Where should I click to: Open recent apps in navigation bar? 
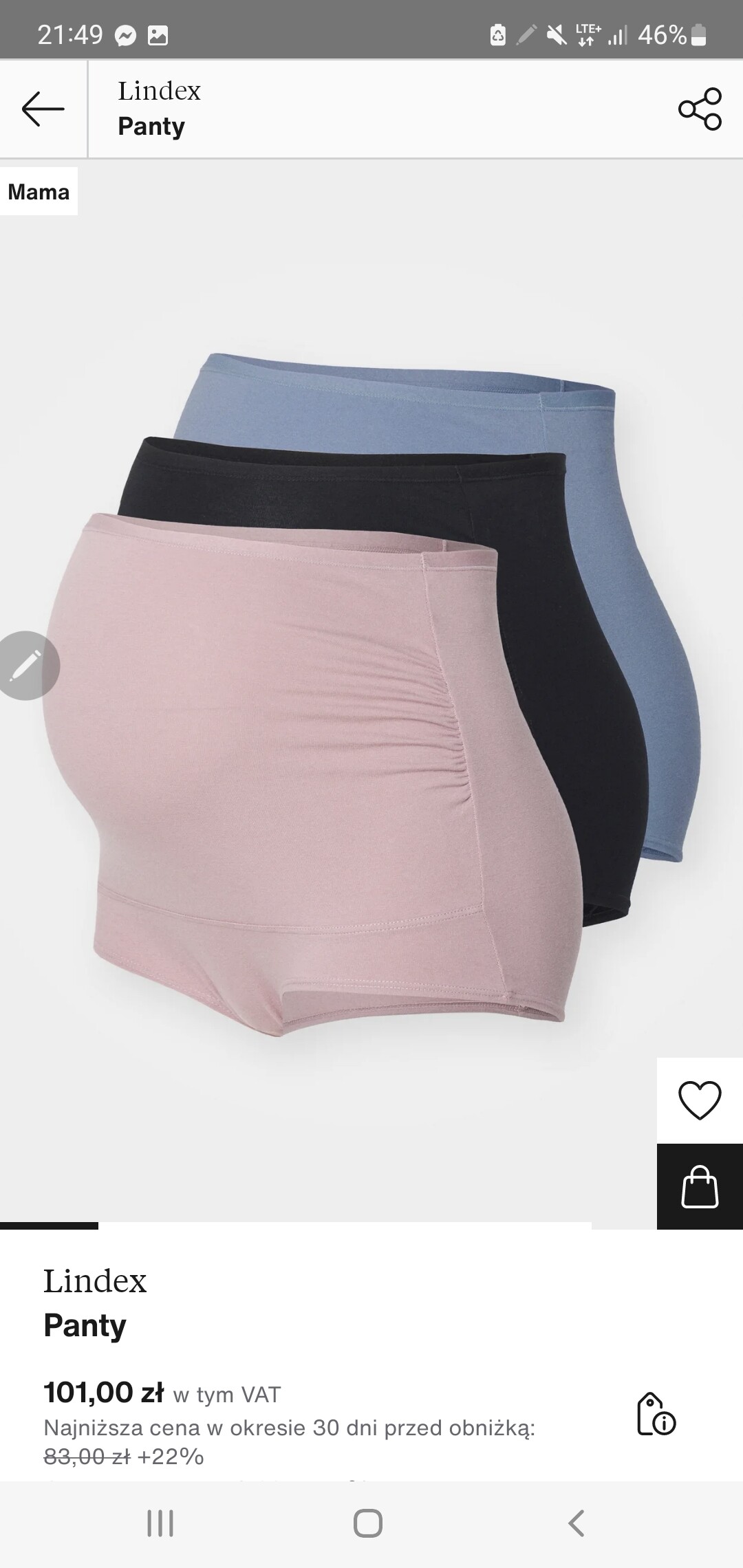point(160,1523)
